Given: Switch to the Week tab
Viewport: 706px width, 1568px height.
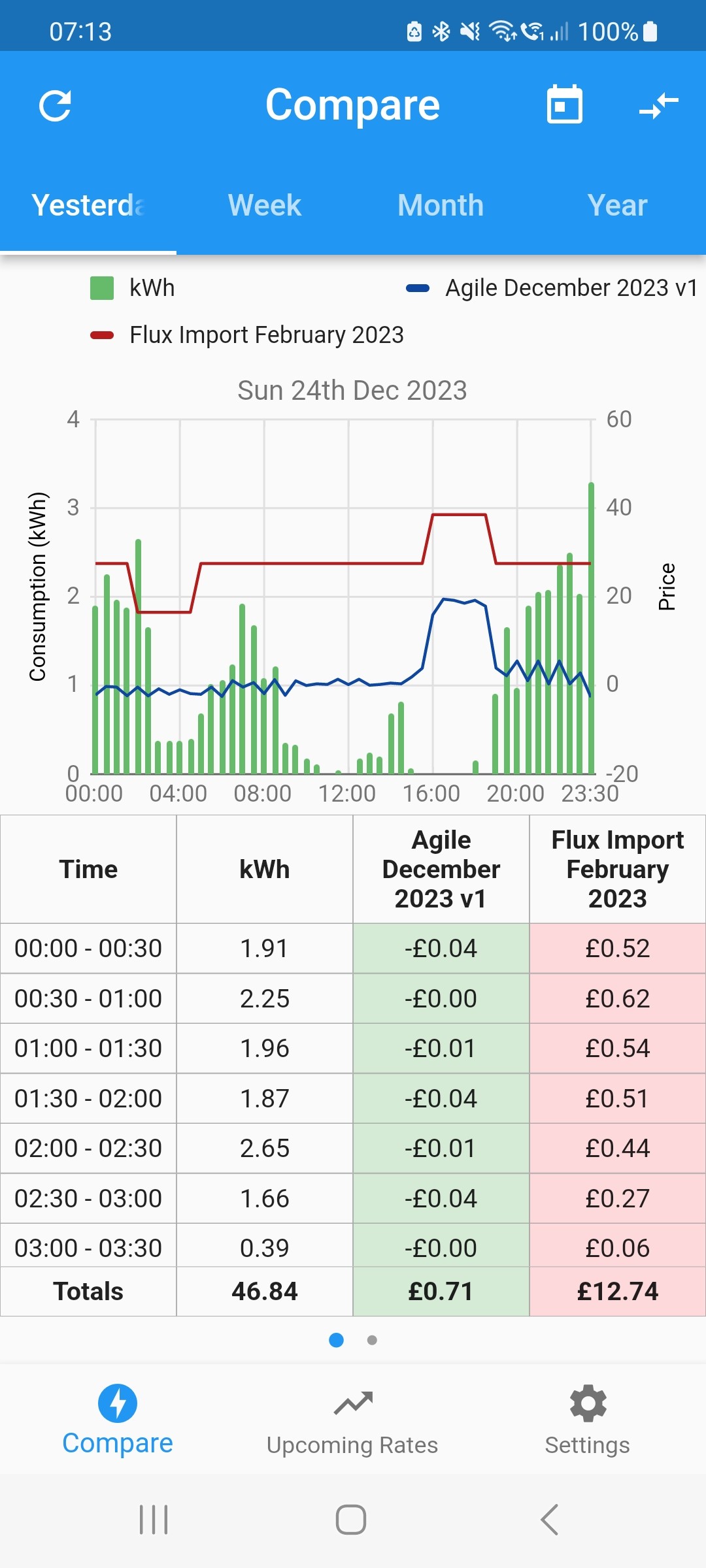Looking at the screenshot, I should tap(265, 205).
